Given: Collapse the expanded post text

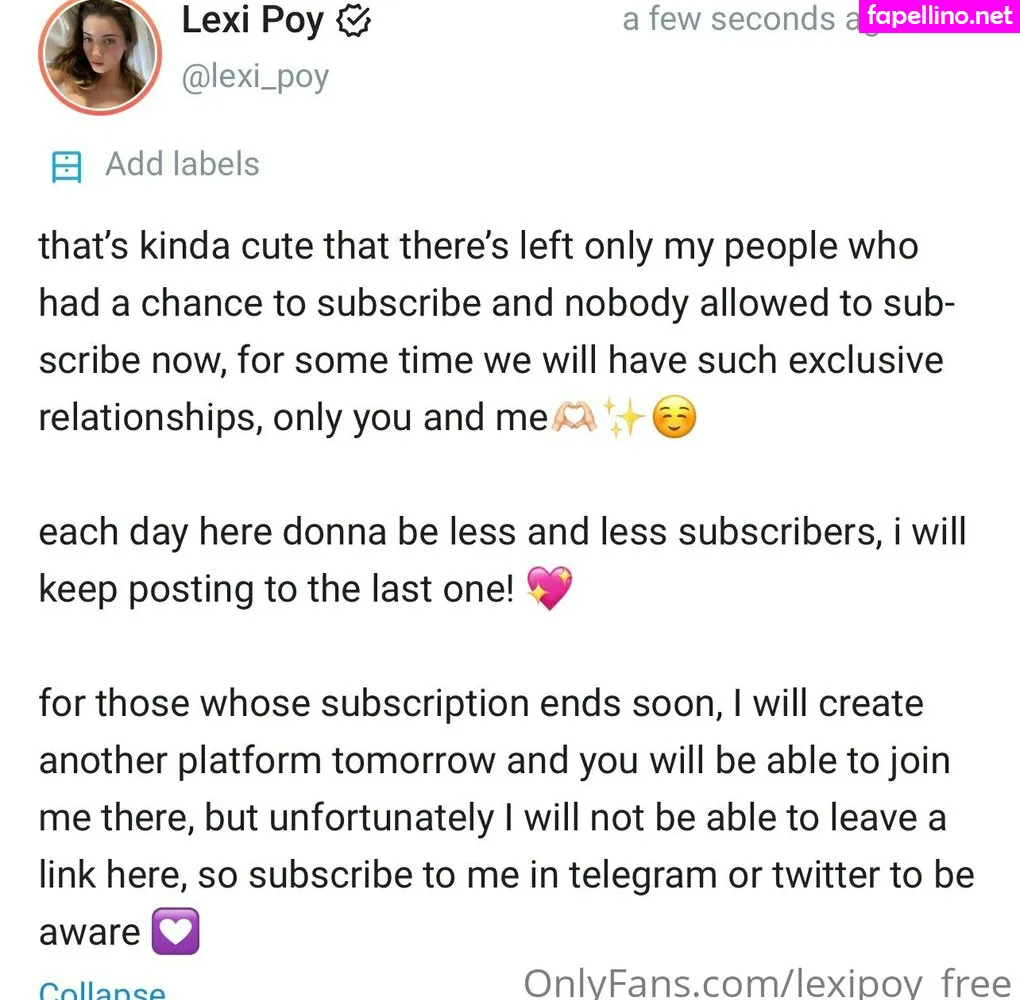Looking at the screenshot, I should point(101,990).
